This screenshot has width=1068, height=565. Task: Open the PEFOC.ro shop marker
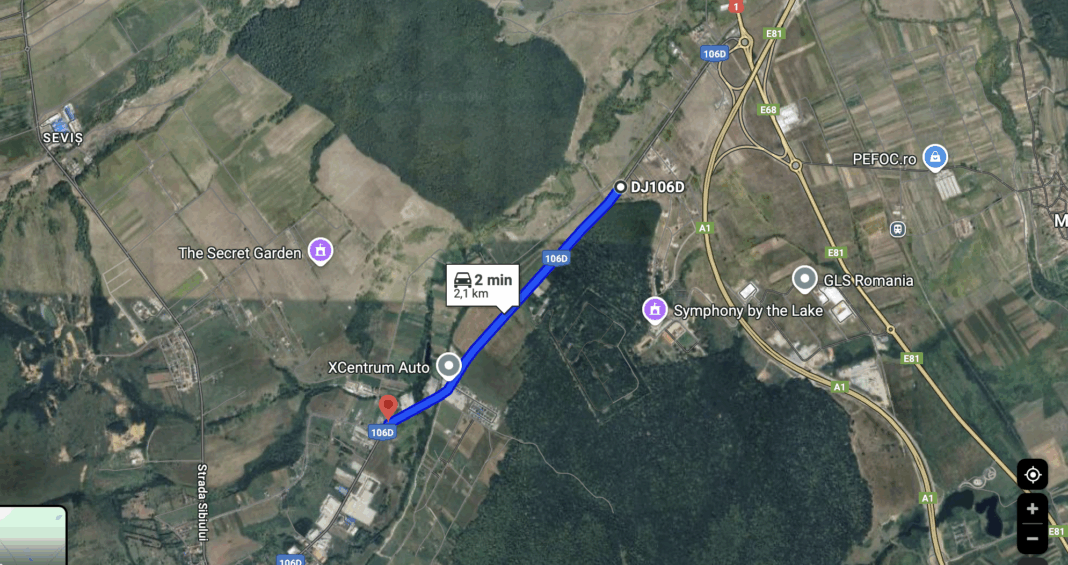[935, 156]
